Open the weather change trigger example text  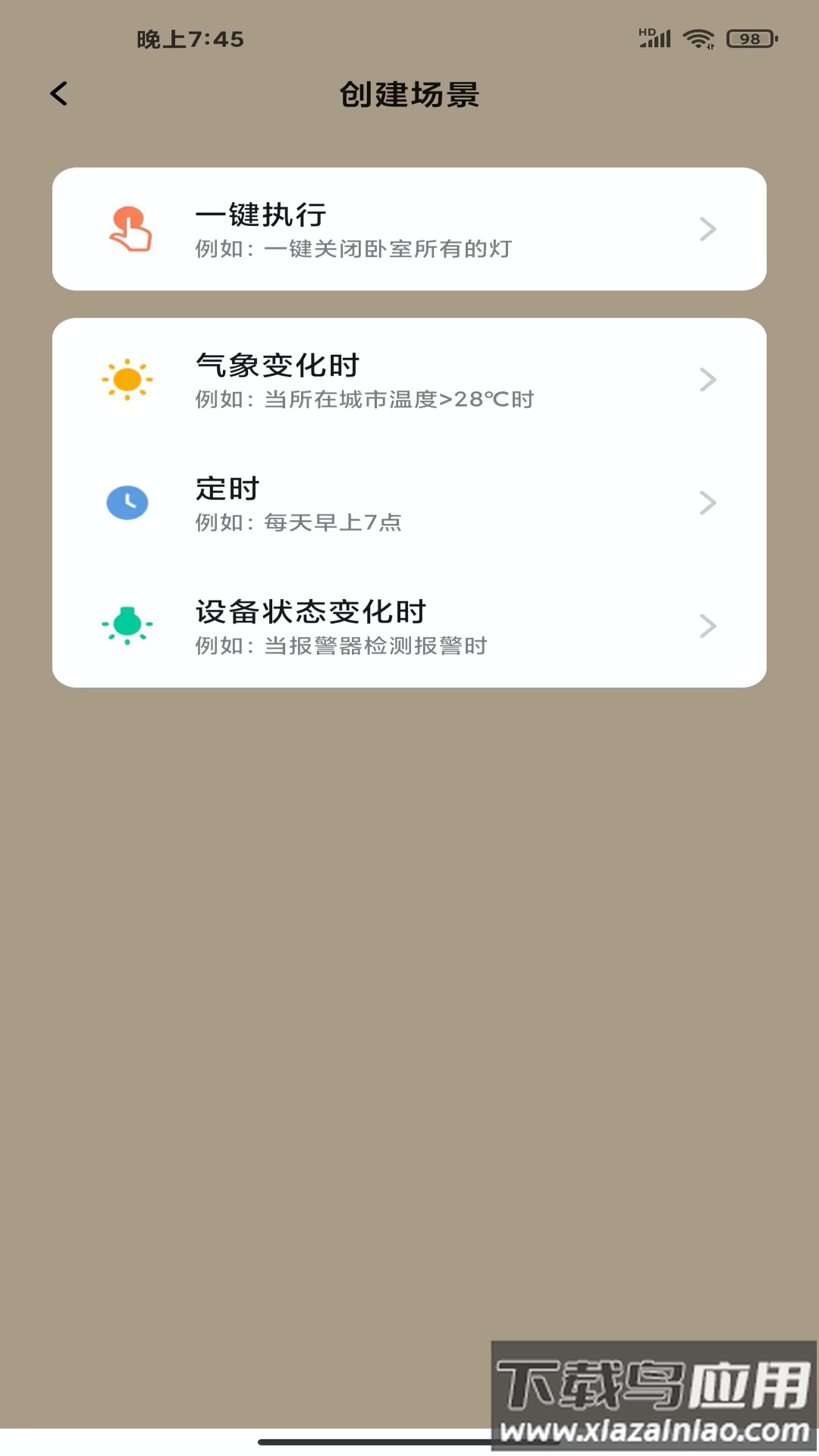tap(364, 398)
